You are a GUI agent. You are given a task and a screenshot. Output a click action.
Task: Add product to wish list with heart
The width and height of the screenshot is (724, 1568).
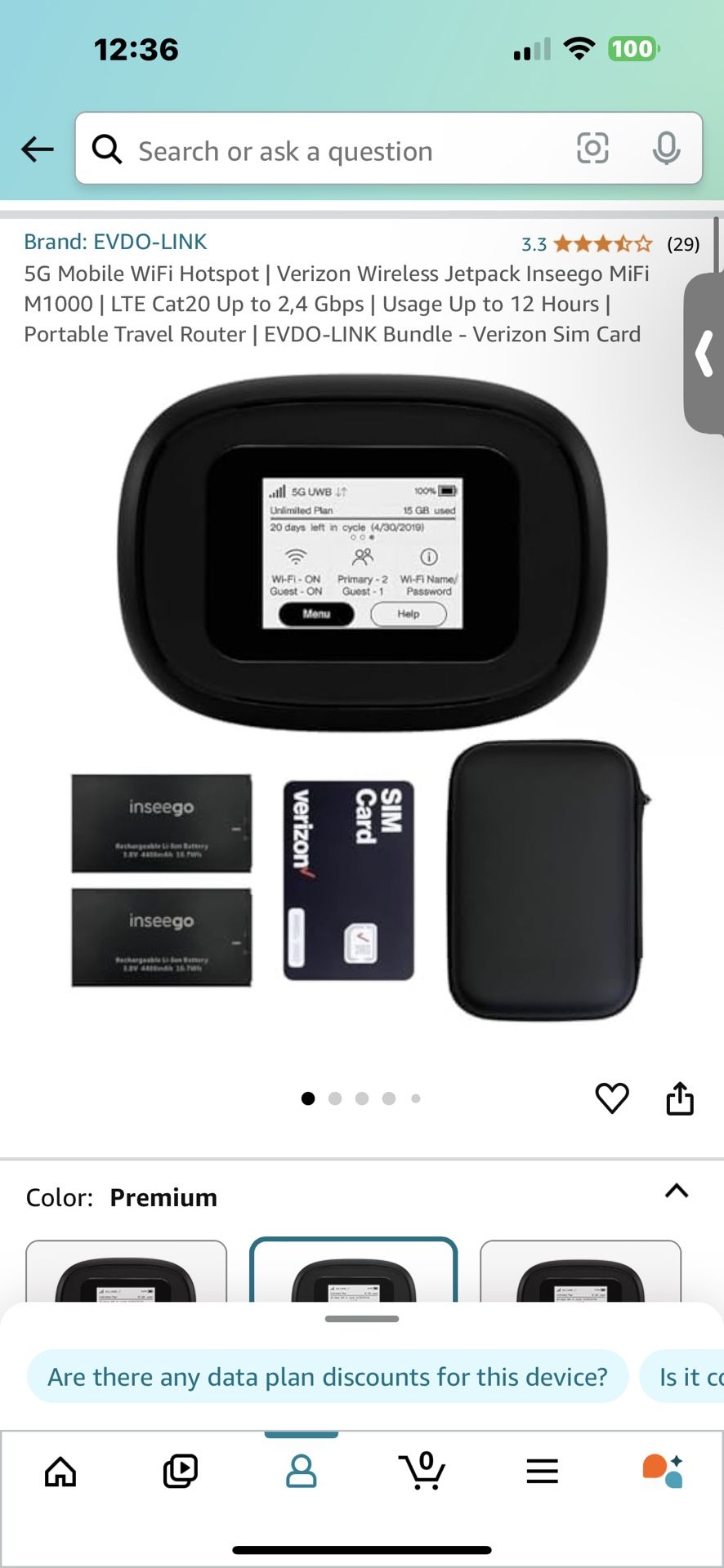click(x=612, y=1098)
